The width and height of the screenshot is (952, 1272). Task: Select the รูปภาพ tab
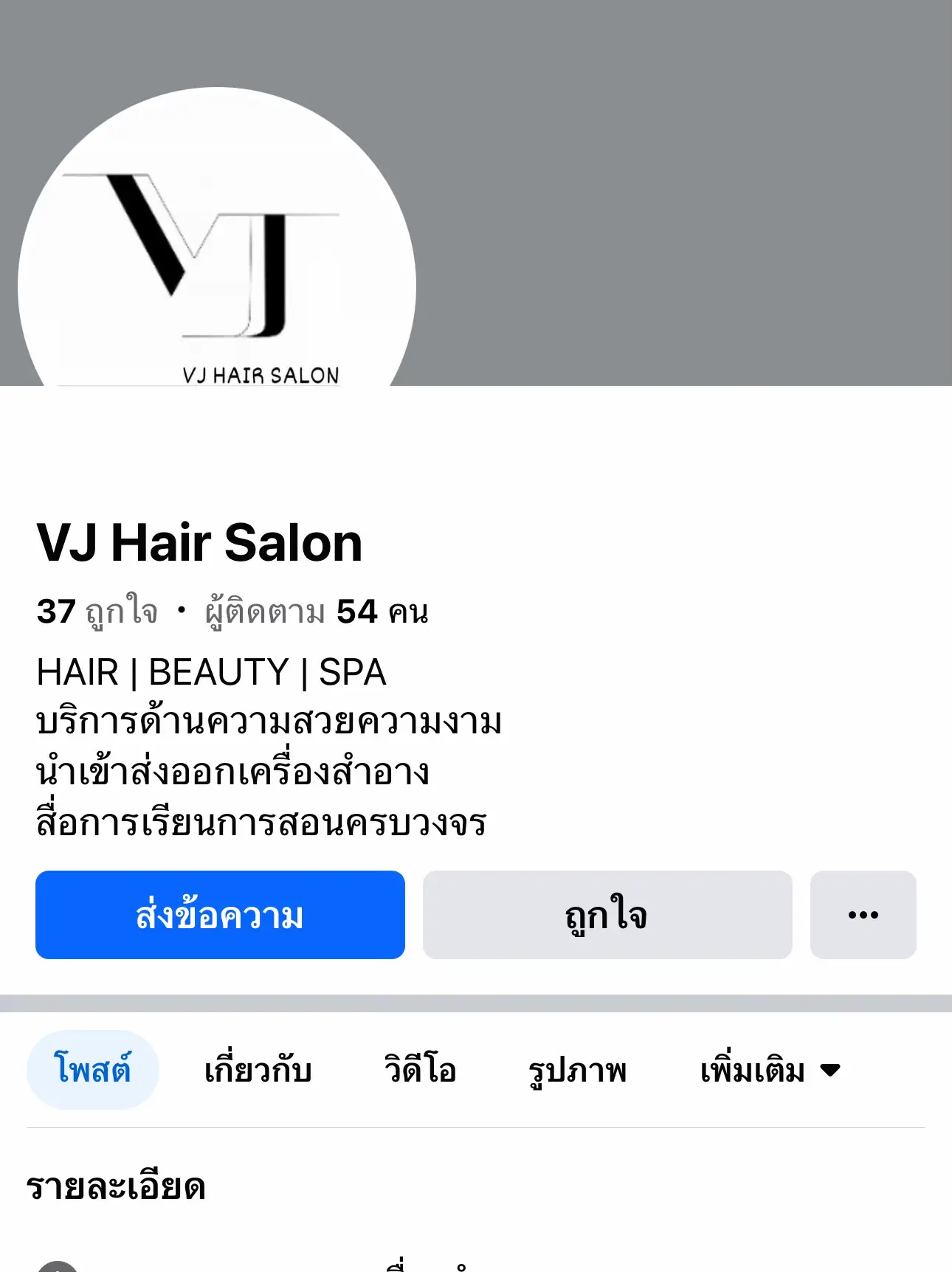pos(577,1070)
